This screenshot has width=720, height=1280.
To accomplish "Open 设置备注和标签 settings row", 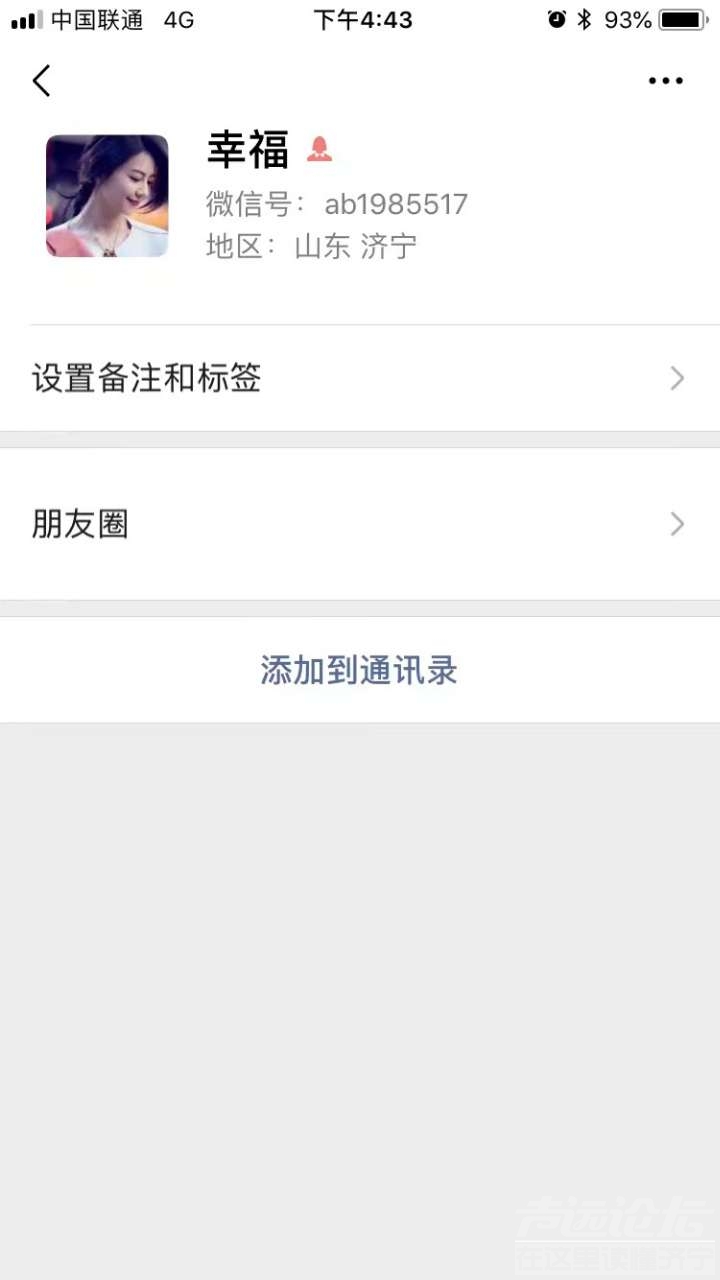I will pyautogui.click(x=360, y=378).
